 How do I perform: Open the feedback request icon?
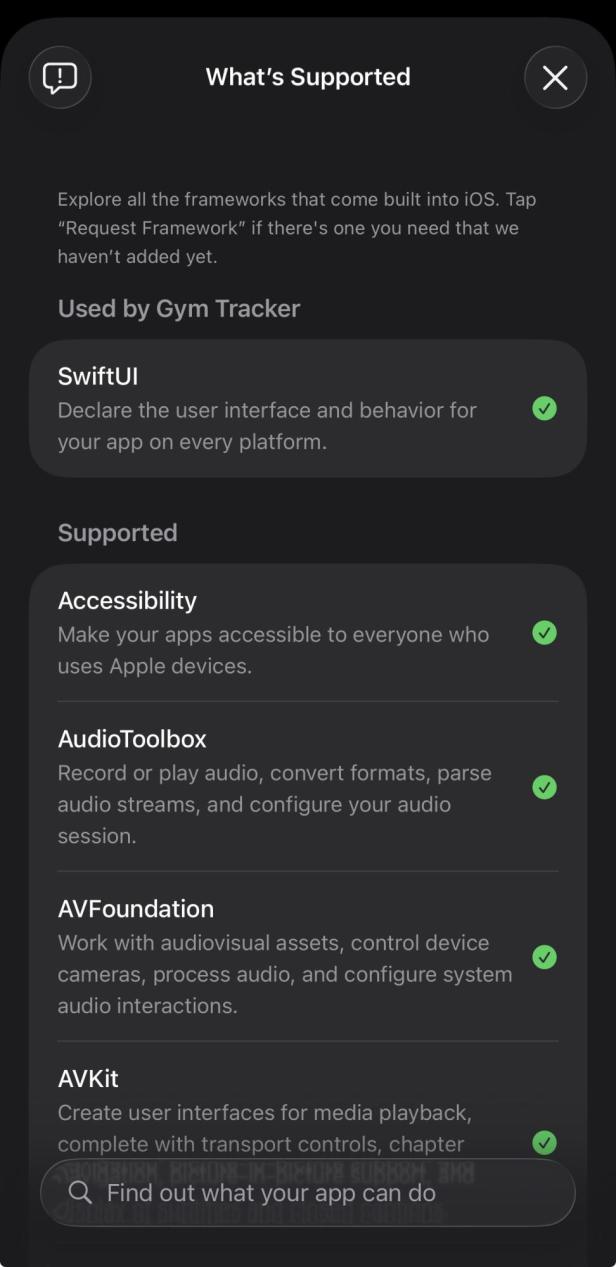(60, 77)
